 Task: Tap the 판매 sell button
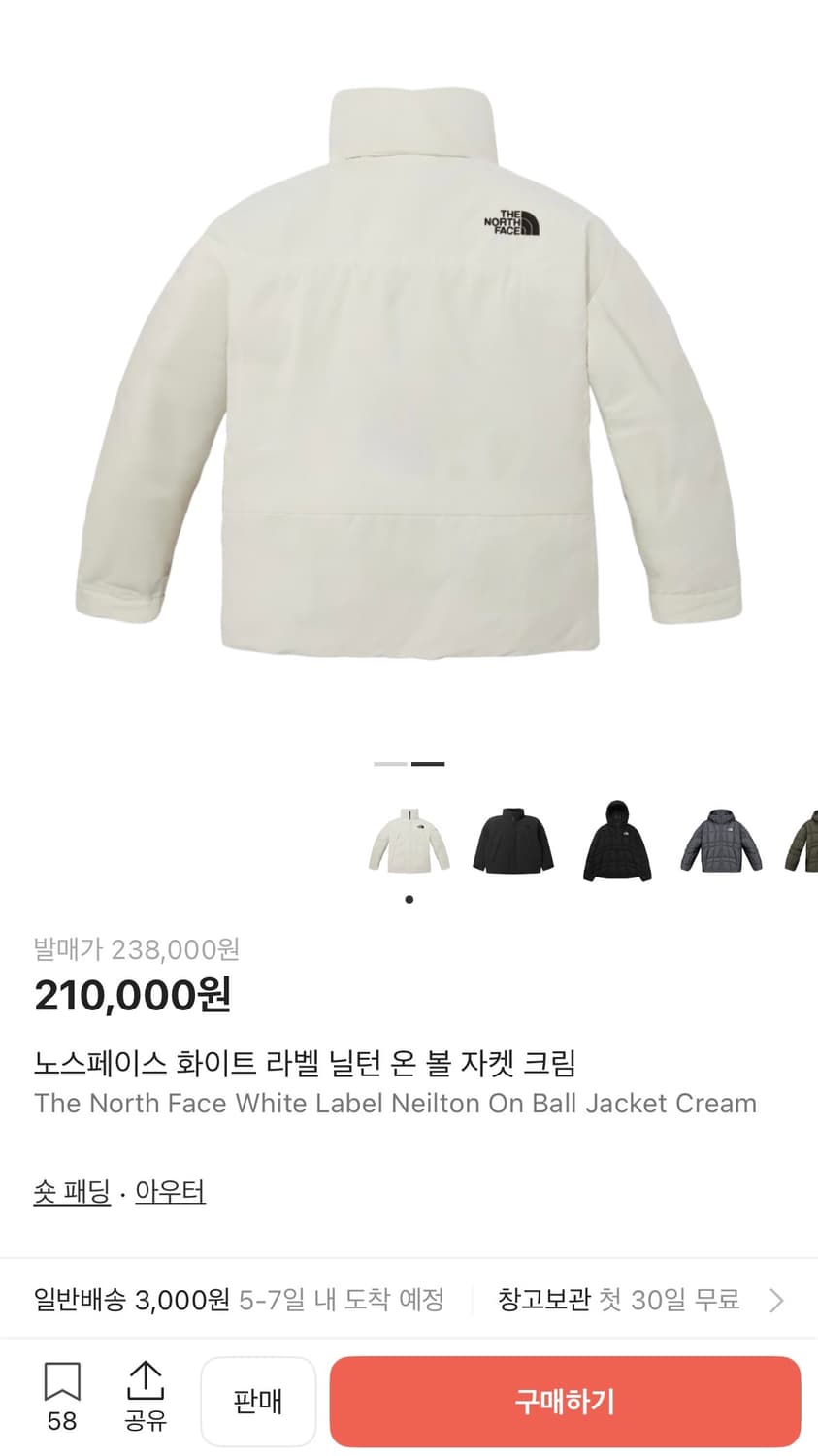[x=258, y=1401]
